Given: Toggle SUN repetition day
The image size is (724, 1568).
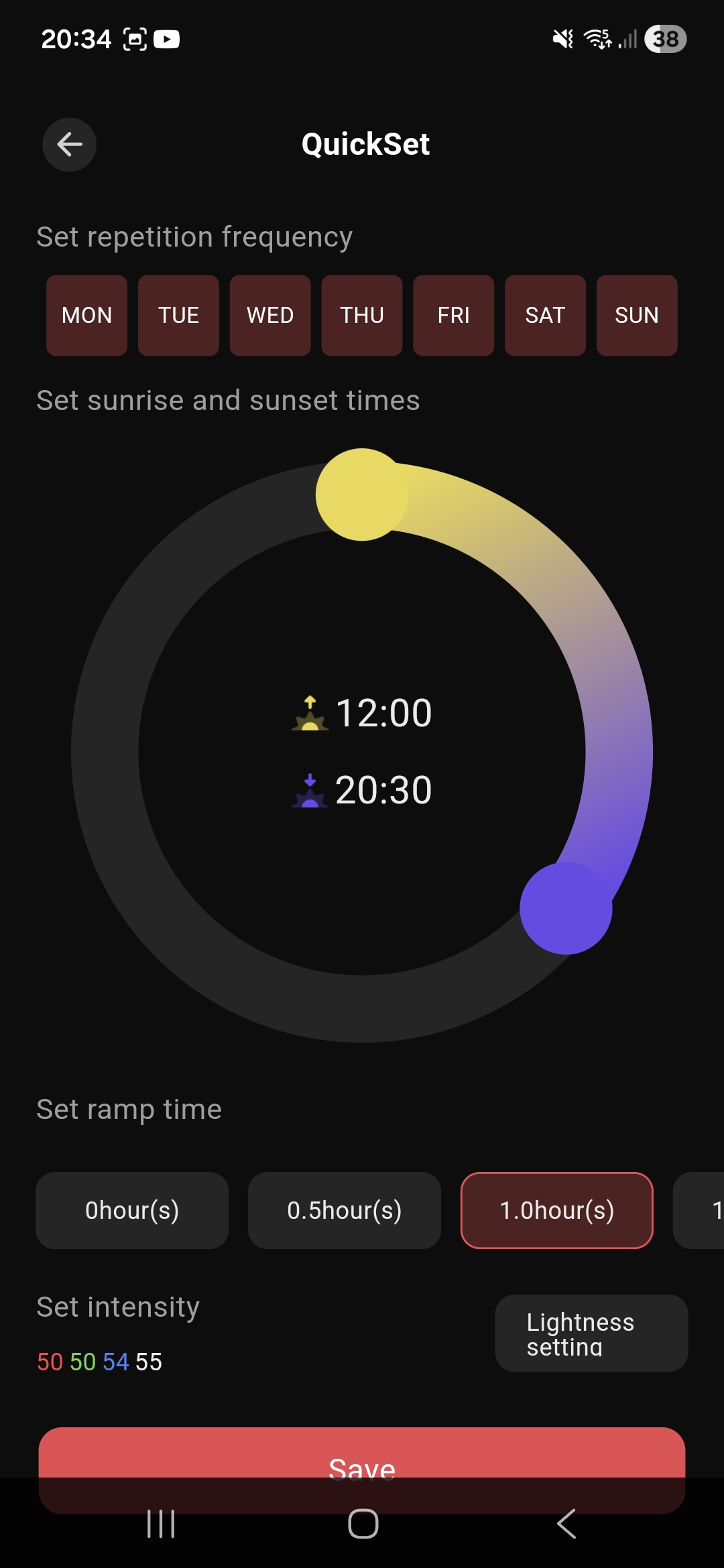Looking at the screenshot, I should [637, 315].
